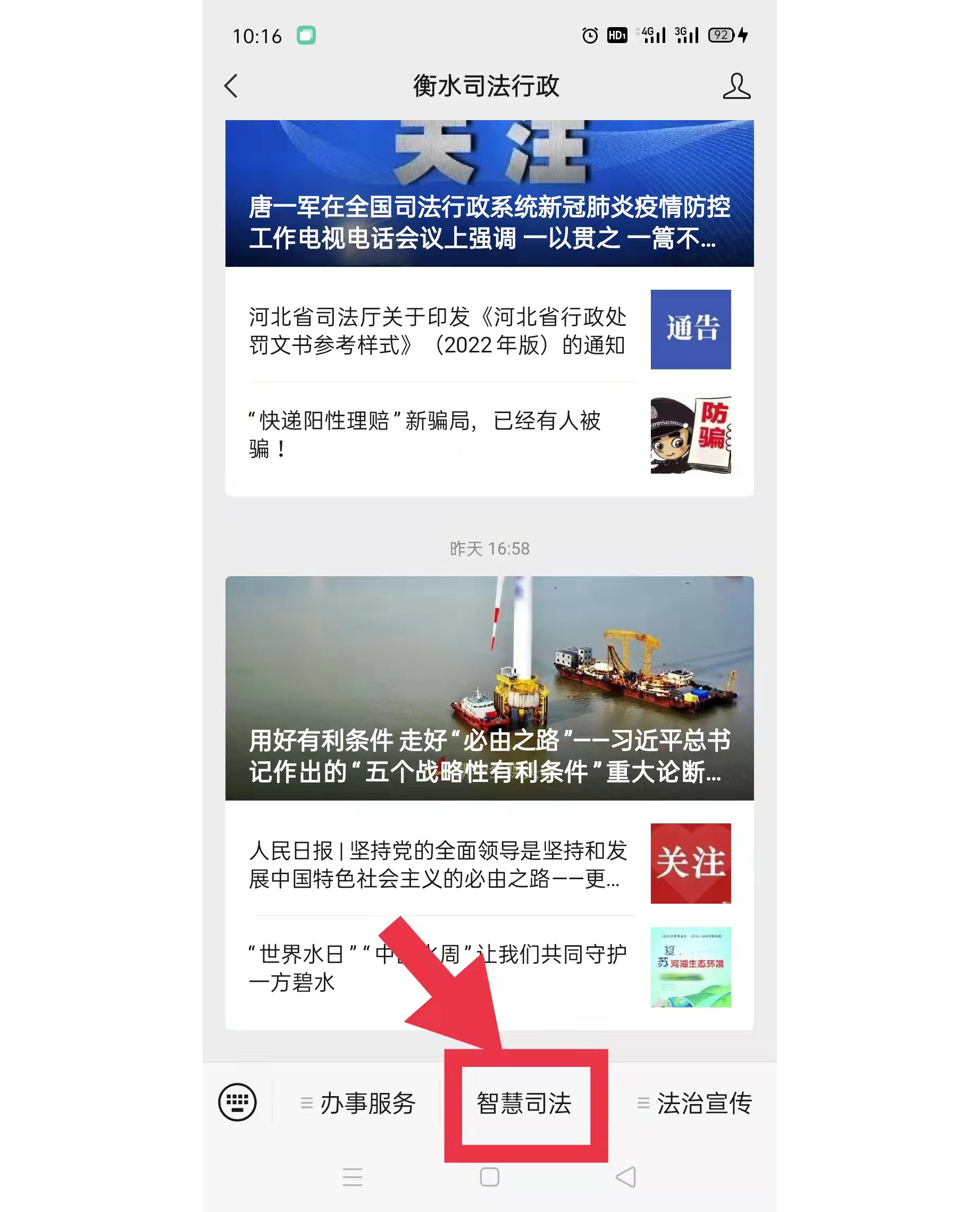Open the 河北省司法厅 notice article
The image size is (980, 1212).
(x=438, y=331)
